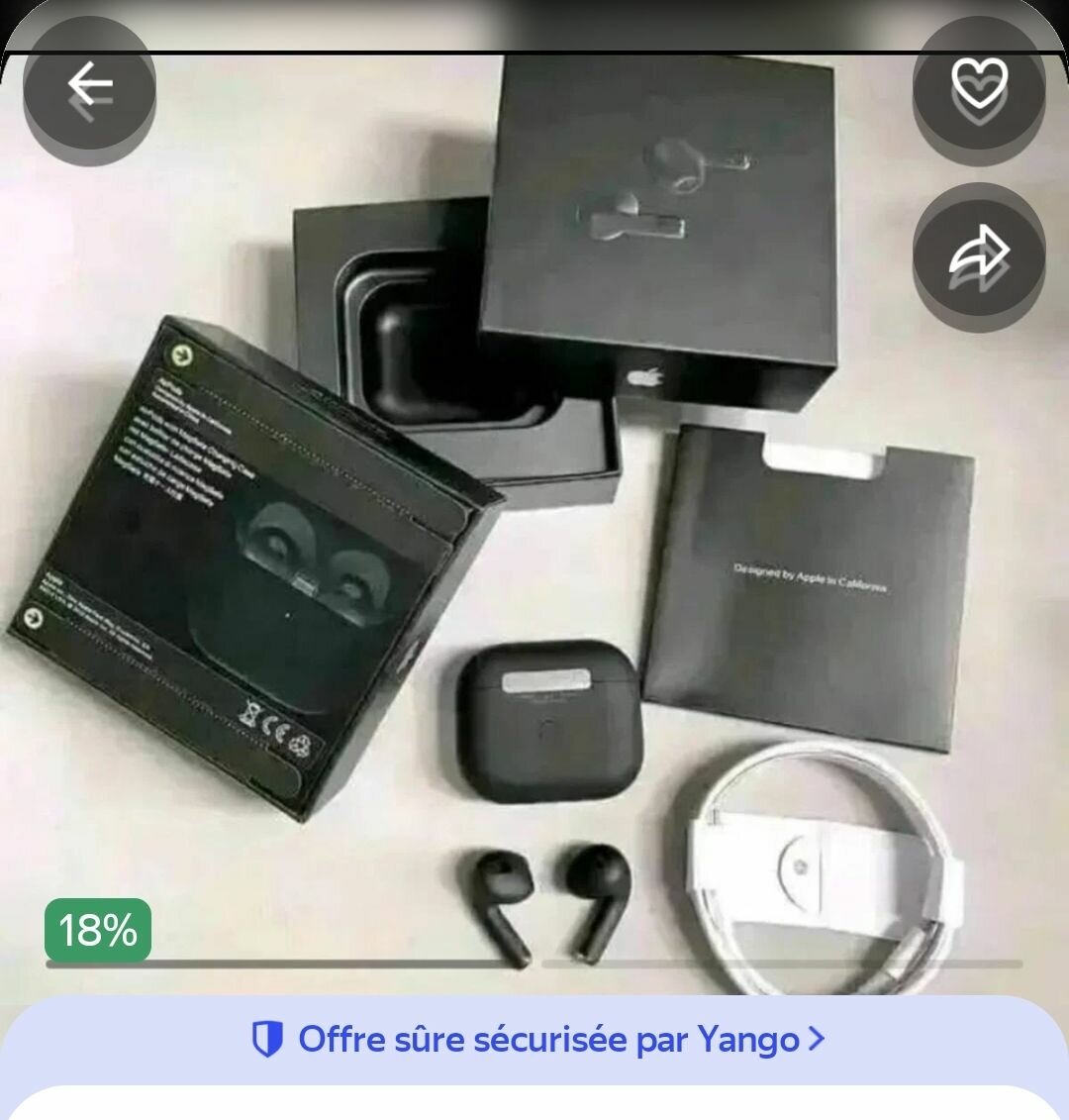1069x1120 pixels.
Task: Share this product listing
Action: point(978,255)
